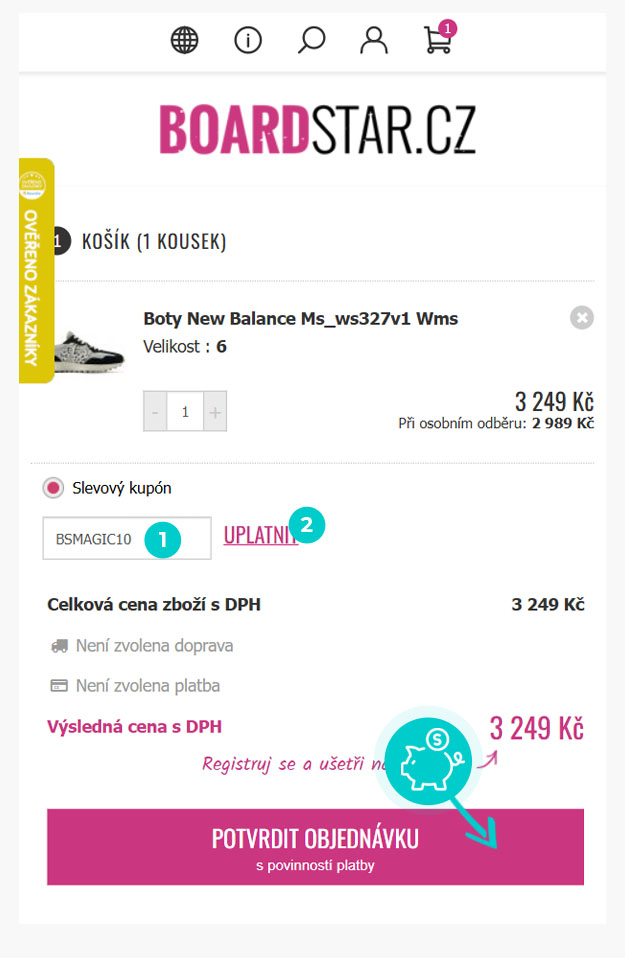Open the search magnifier
Image resolution: width=625 pixels, height=958 pixels.
click(x=311, y=40)
